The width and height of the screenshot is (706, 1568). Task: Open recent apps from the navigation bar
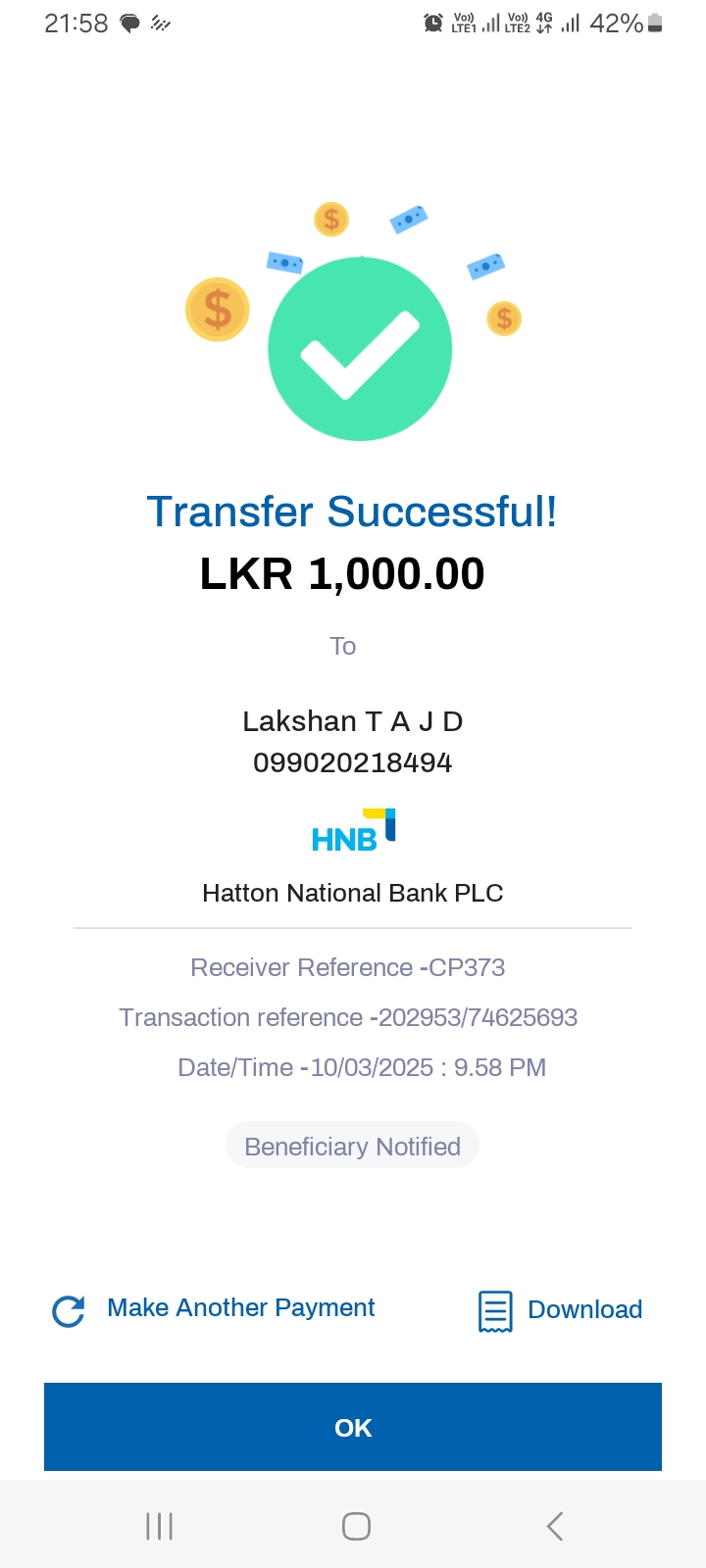pos(159,1526)
